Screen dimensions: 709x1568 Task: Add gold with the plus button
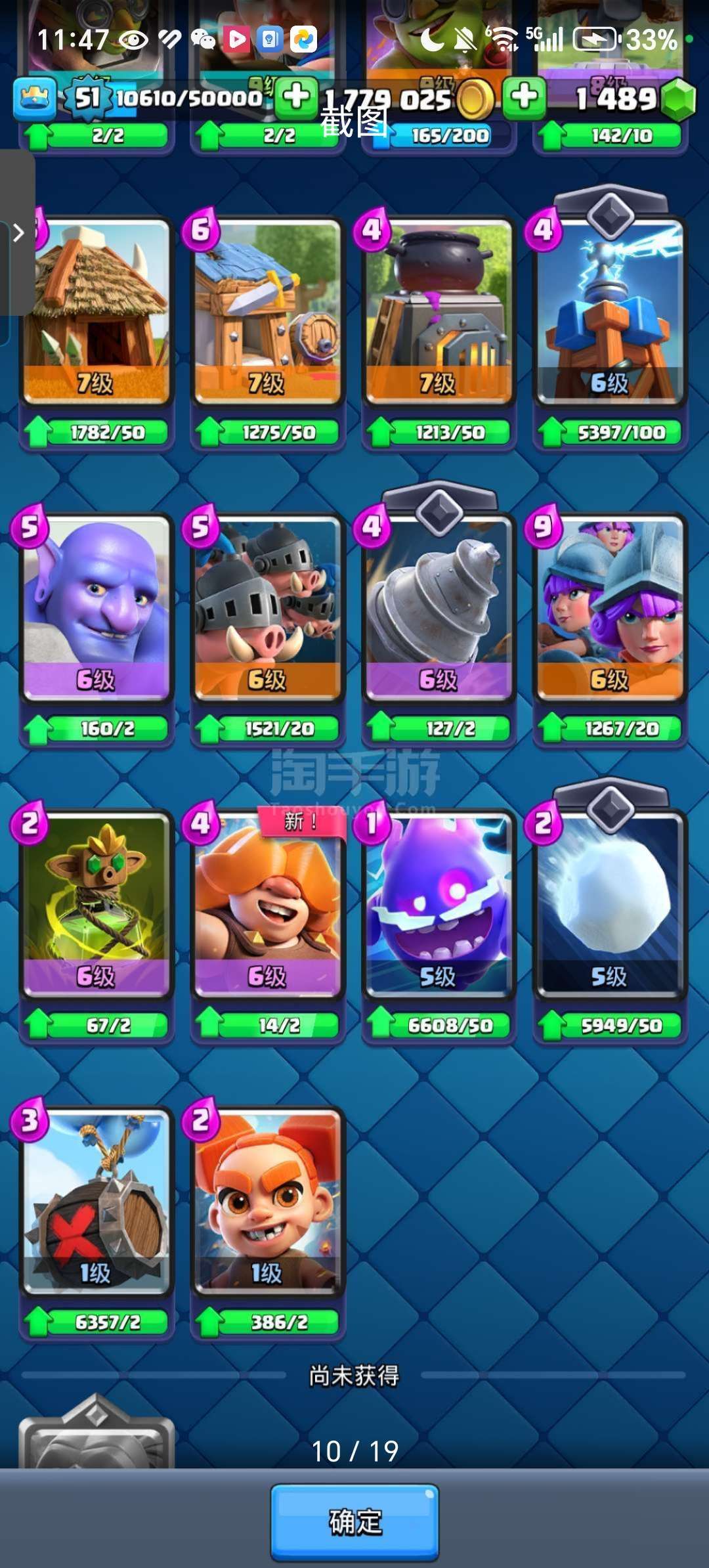(297, 97)
